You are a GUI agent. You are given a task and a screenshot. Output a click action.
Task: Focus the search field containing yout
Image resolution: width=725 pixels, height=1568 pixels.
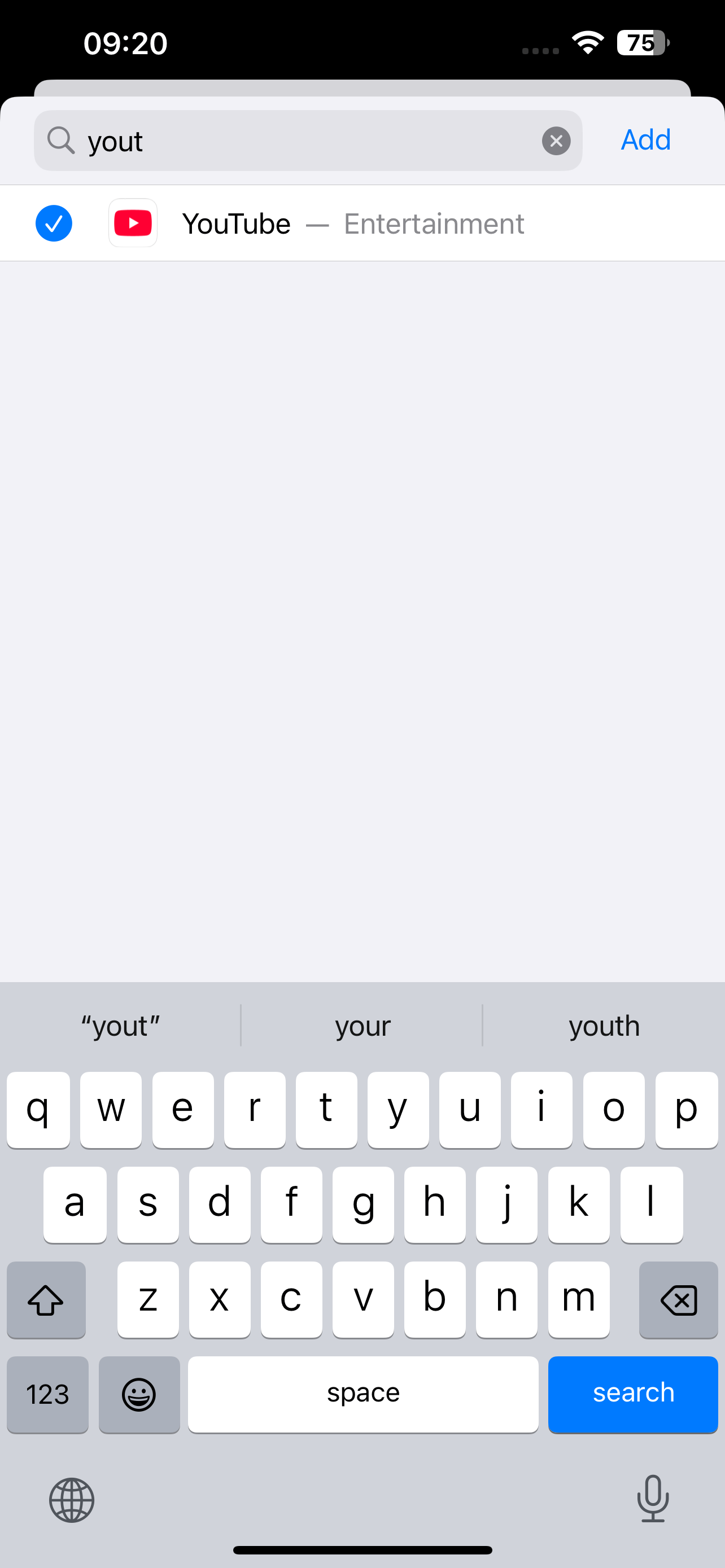304,141
